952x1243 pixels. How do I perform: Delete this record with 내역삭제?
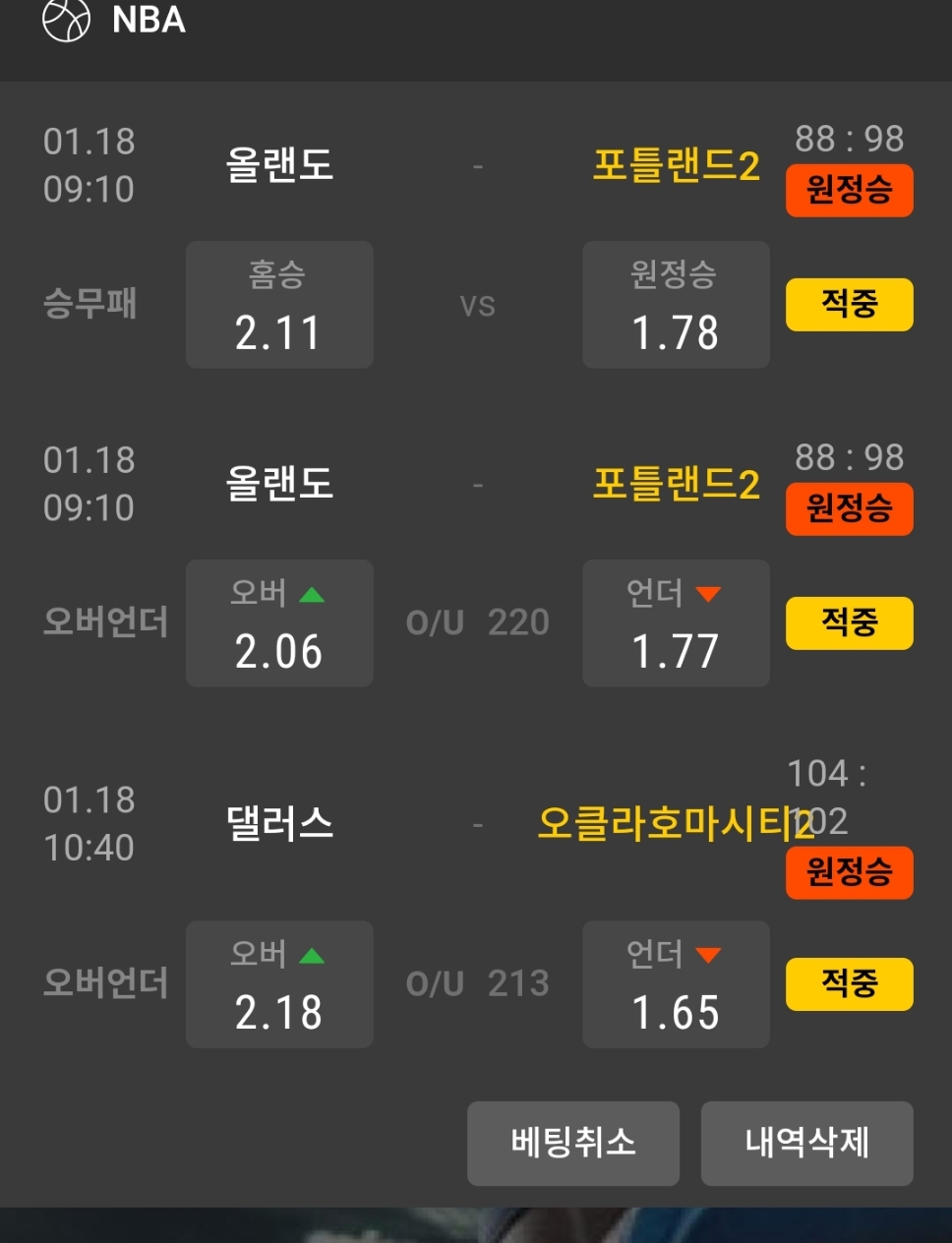click(806, 1143)
